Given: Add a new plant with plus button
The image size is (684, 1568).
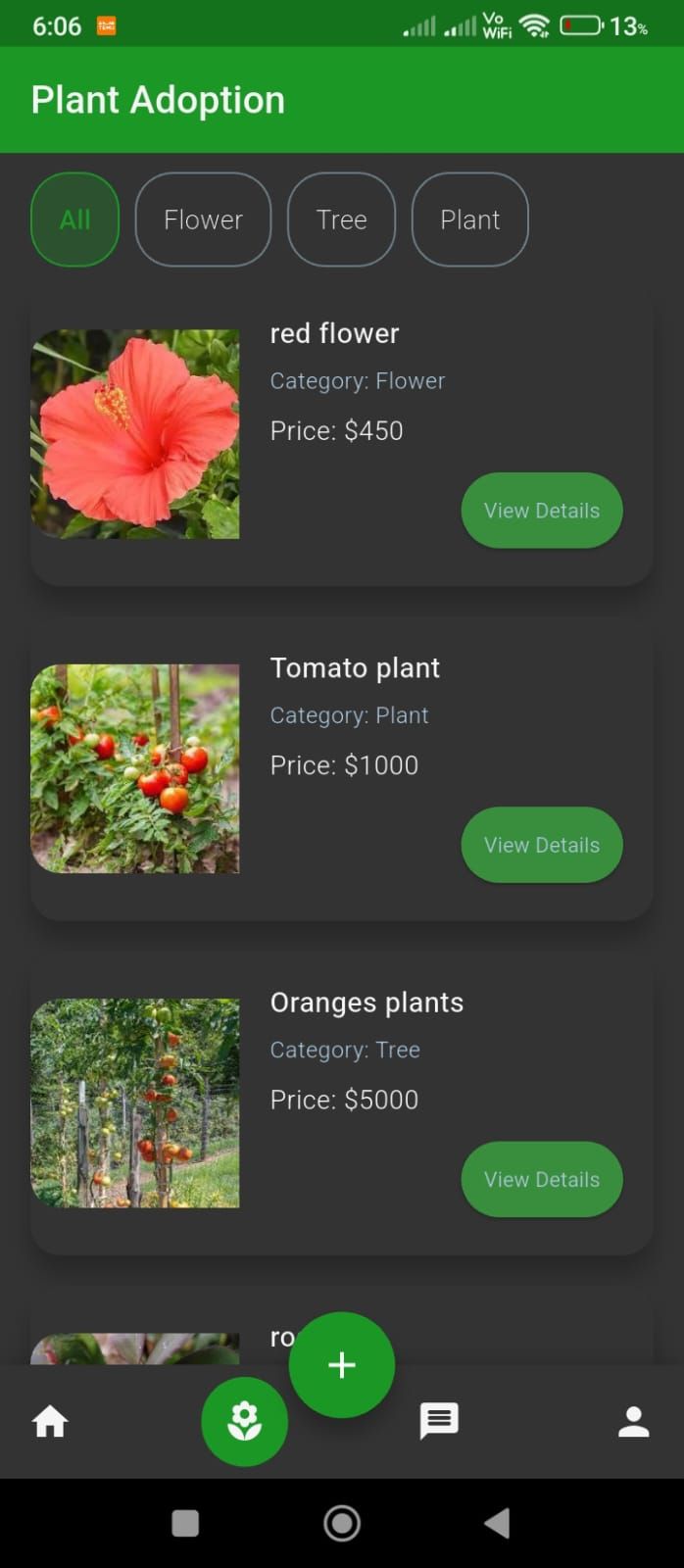Looking at the screenshot, I should click(342, 1364).
